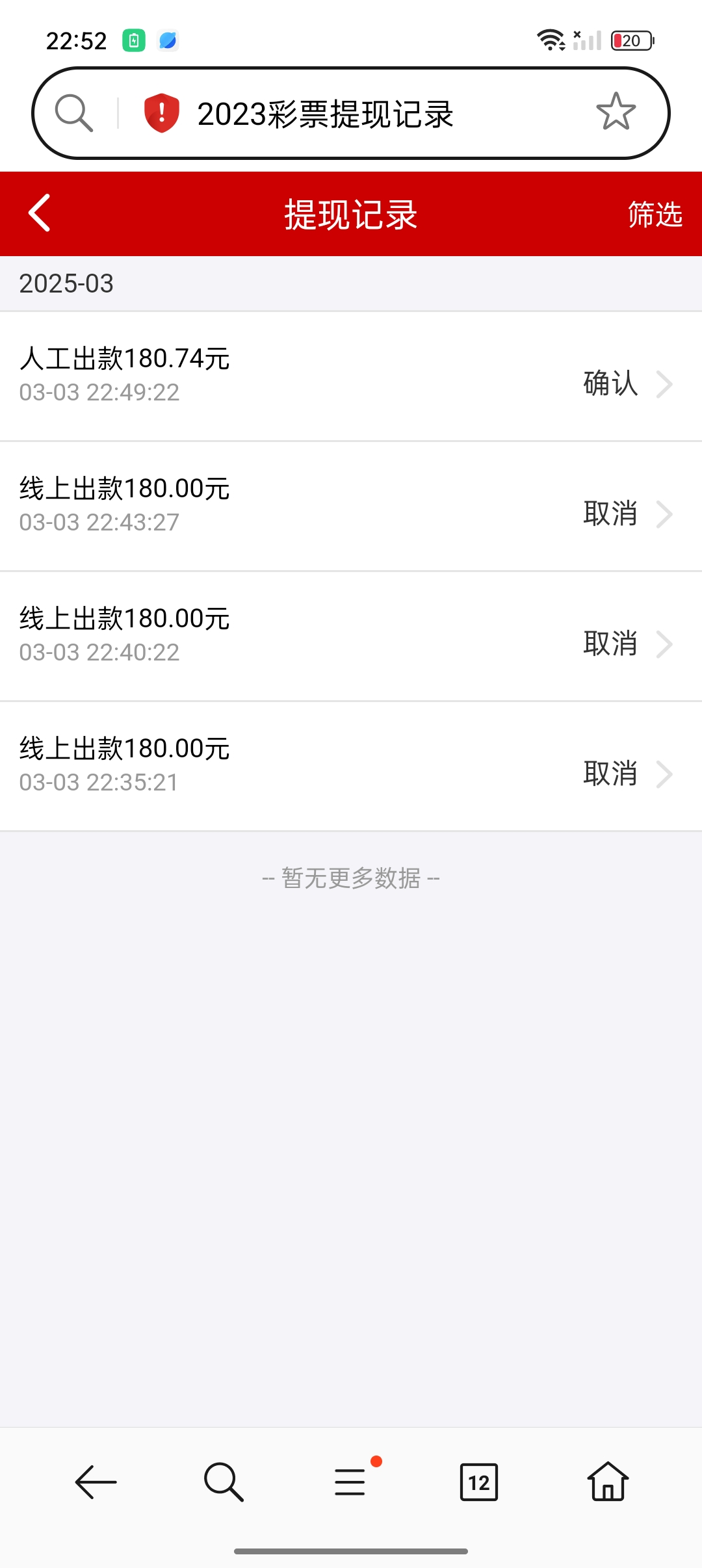Select the withdrawal entry dated 03-03 22:40:22

(x=351, y=636)
